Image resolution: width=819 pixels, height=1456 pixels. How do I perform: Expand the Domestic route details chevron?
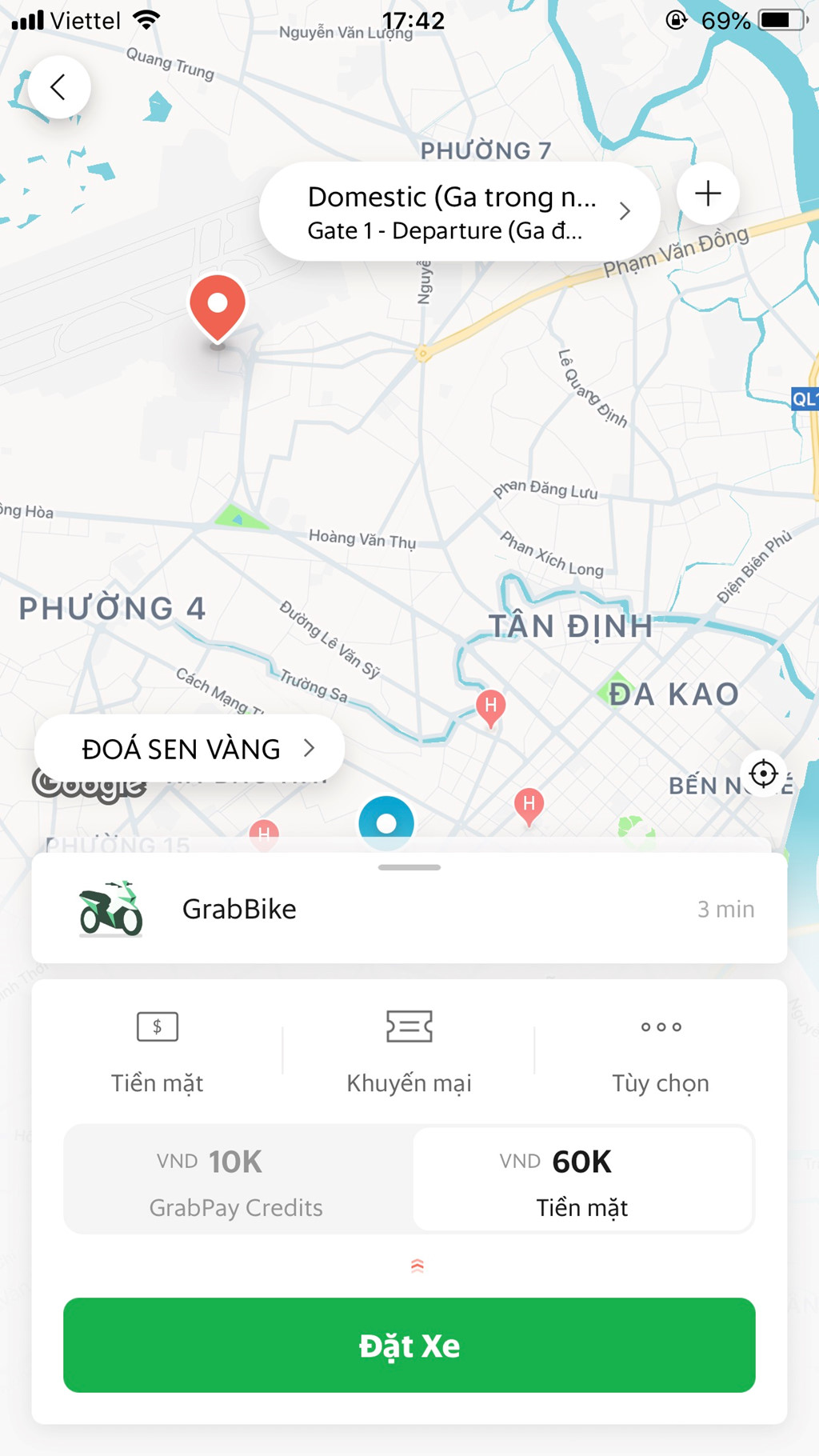[x=625, y=211]
